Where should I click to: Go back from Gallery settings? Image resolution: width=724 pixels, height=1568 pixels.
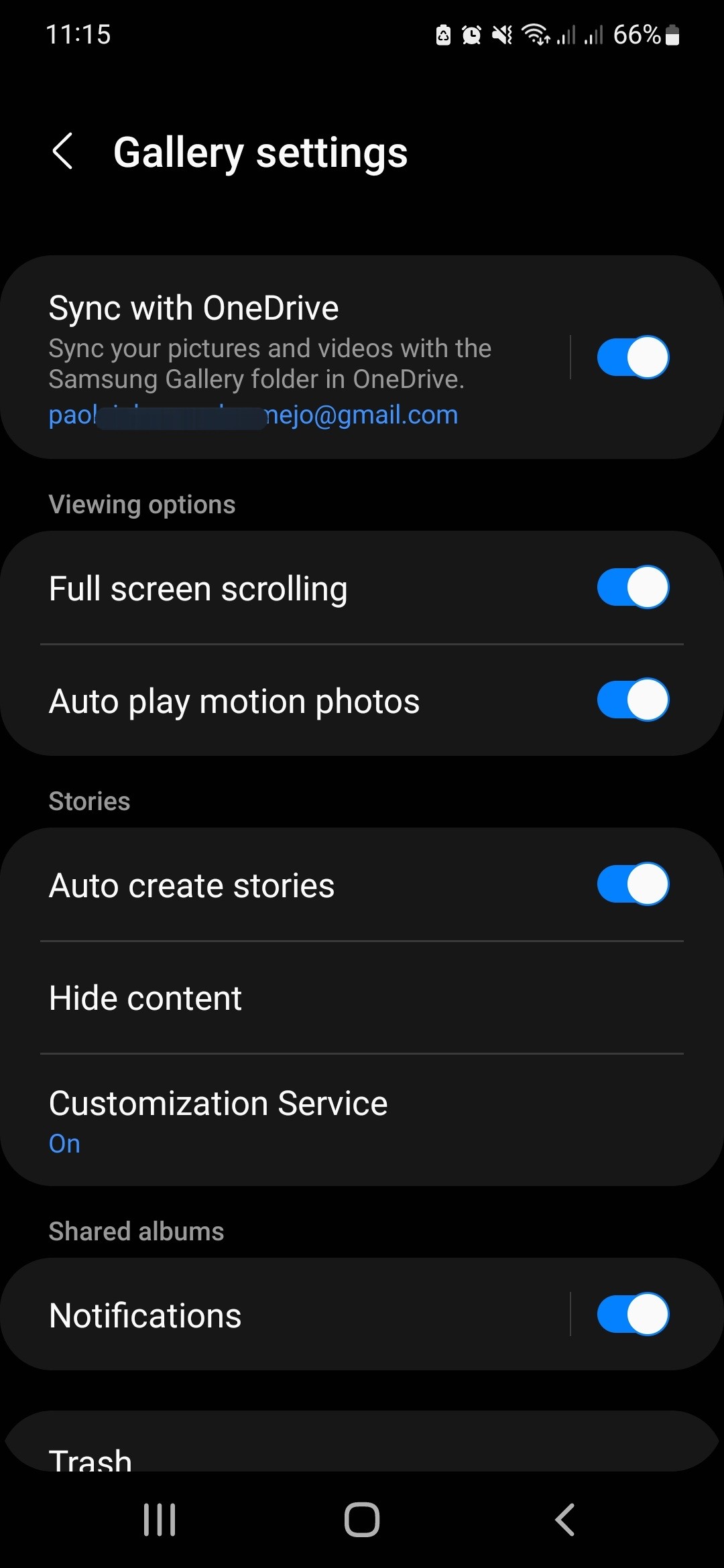pyautogui.click(x=63, y=151)
